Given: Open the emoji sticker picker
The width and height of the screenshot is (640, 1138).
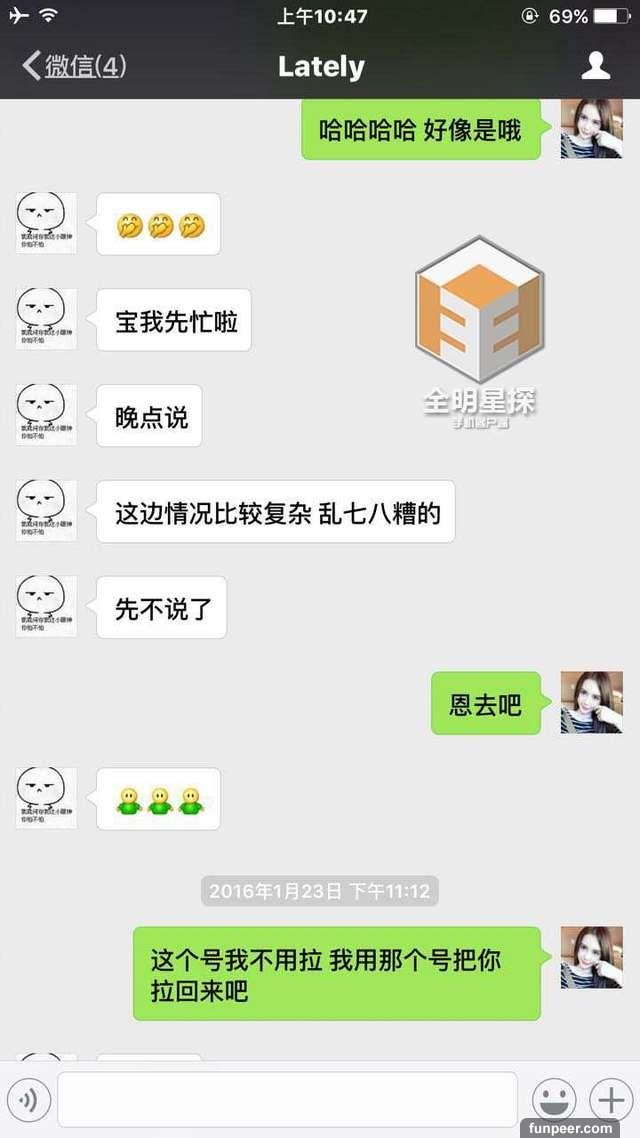Looking at the screenshot, I should [x=553, y=1100].
